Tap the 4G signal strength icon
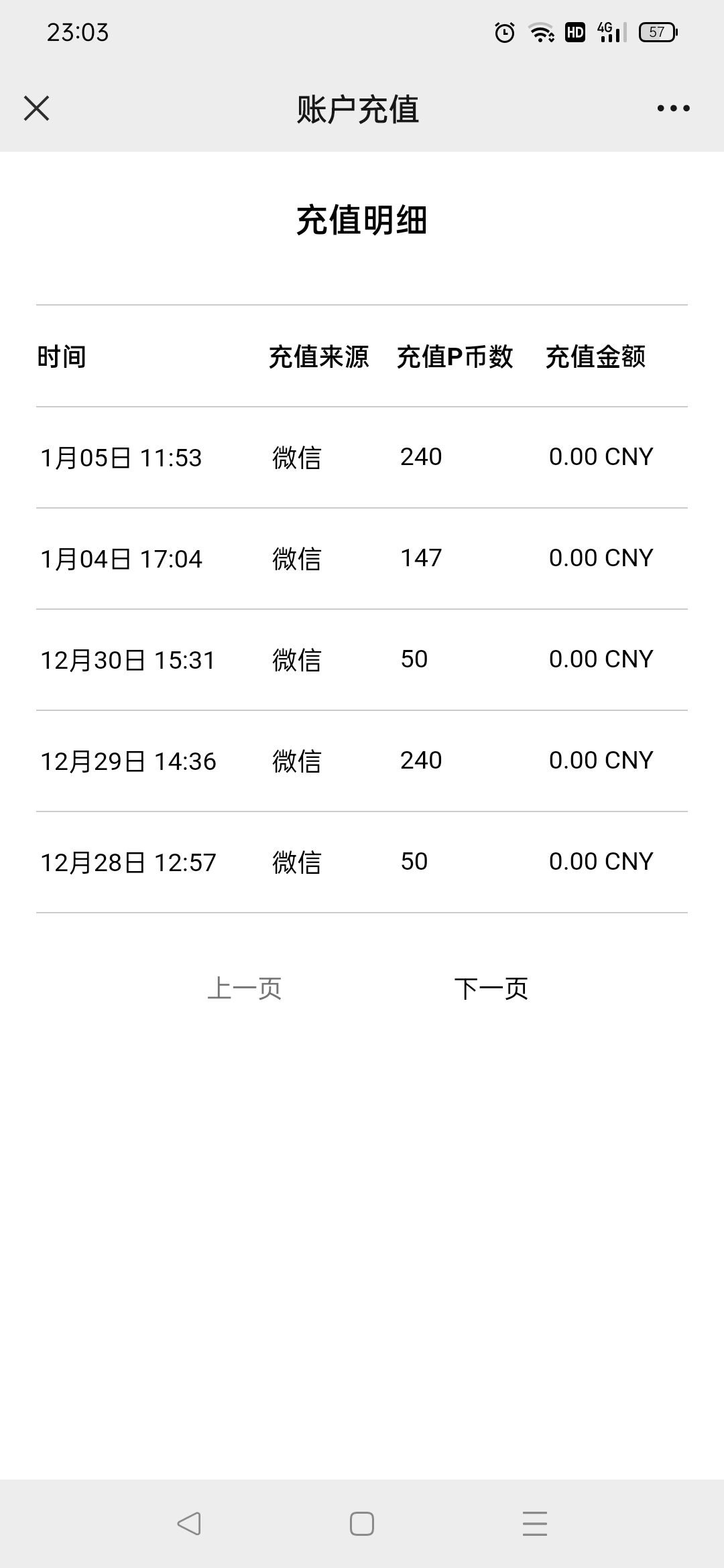This screenshot has height=1568, width=724. pyautogui.click(x=608, y=31)
